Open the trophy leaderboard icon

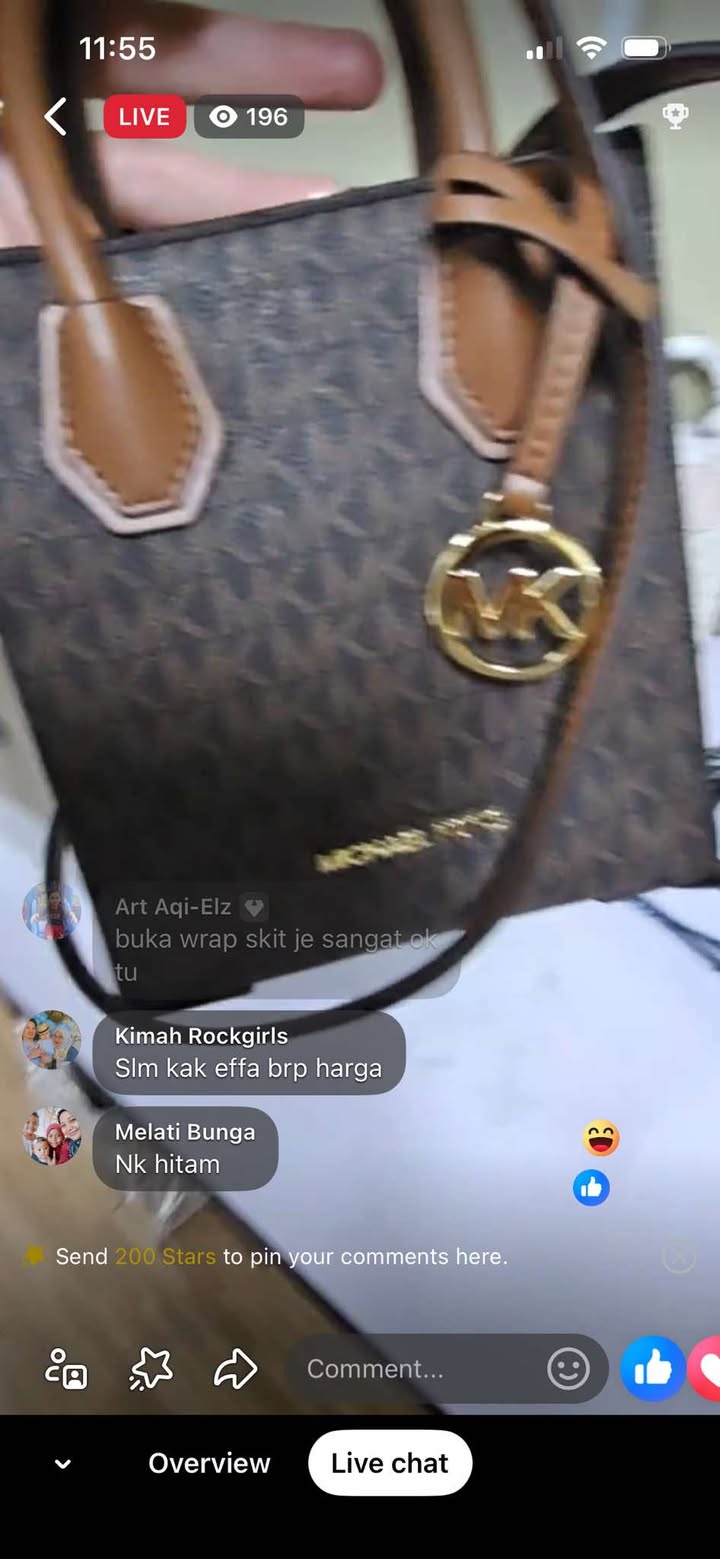pyautogui.click(x=676, y=117)
